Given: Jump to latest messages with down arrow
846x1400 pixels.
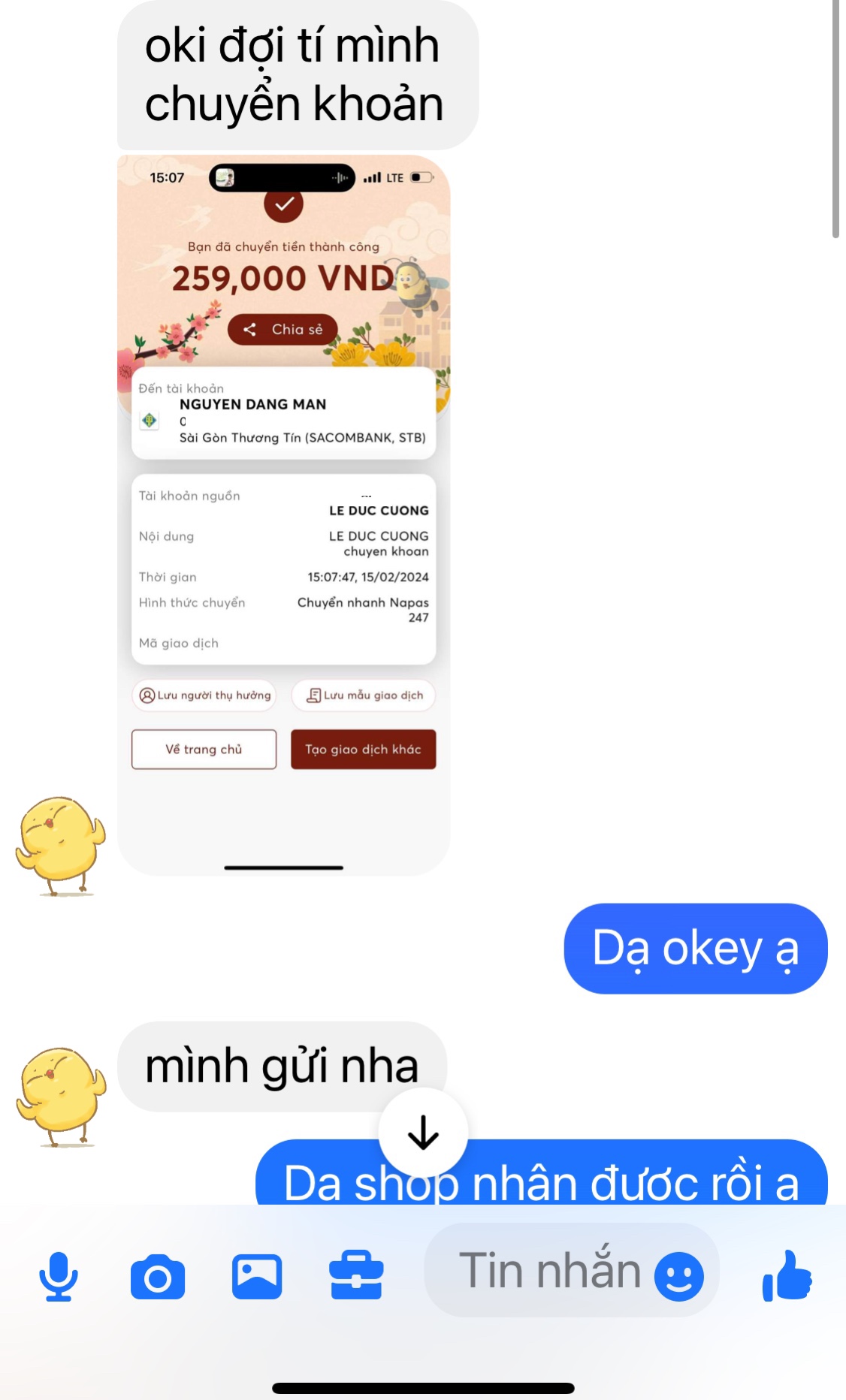Looking at the screenshot, I should coord(423,1133).
